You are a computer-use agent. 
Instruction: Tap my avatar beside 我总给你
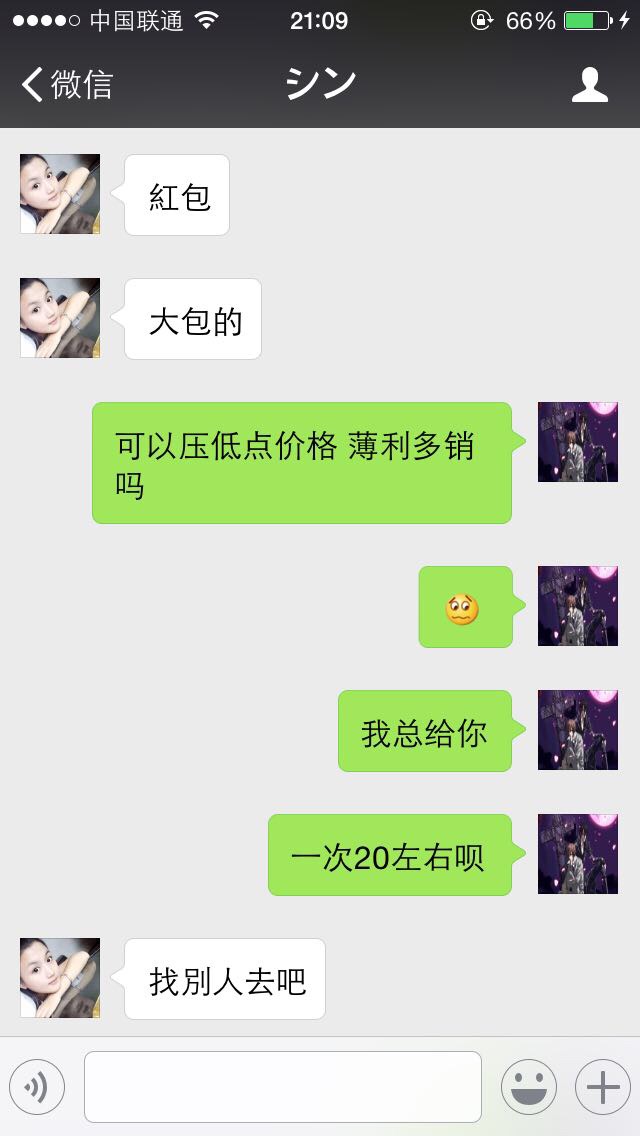click(x=577, y=730)
